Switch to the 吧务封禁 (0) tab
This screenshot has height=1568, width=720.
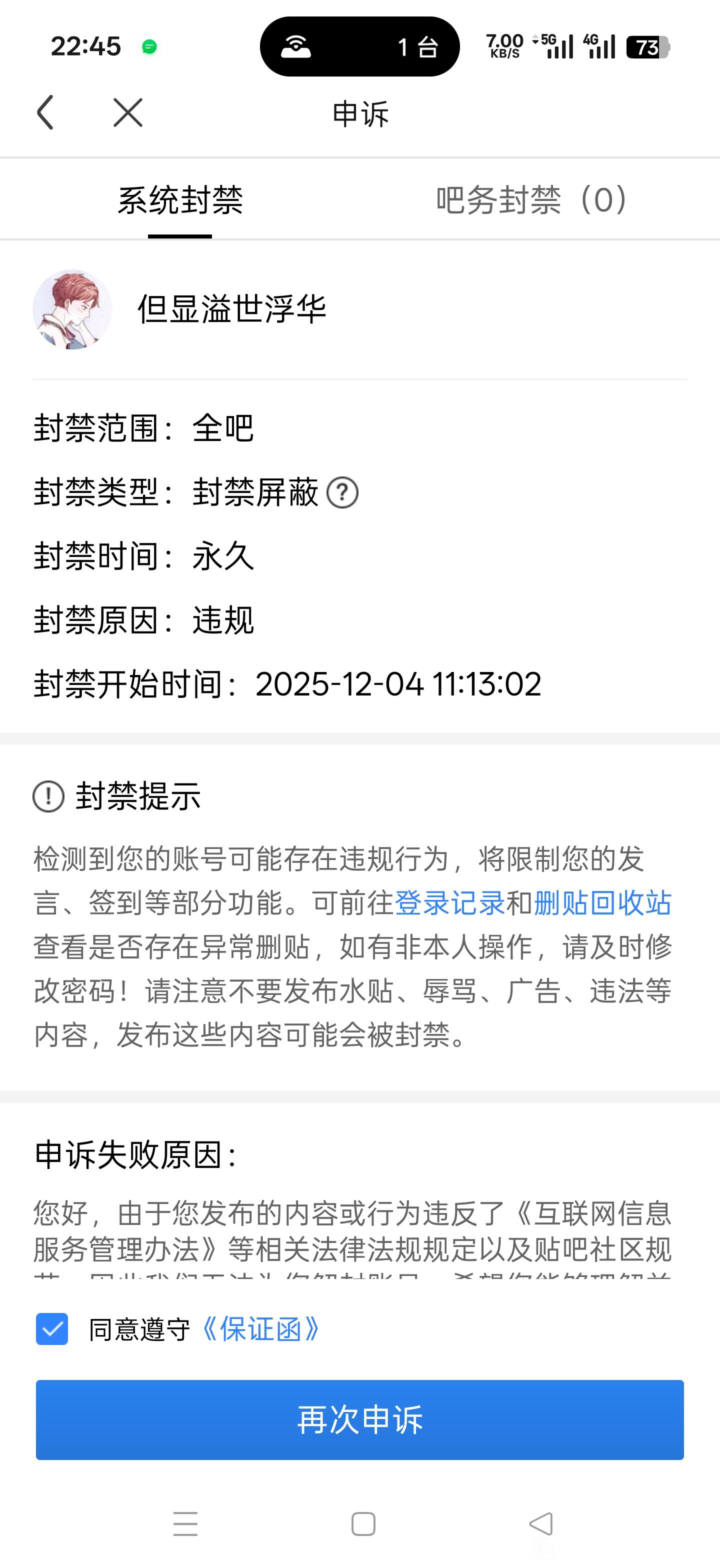pos(530,199)
